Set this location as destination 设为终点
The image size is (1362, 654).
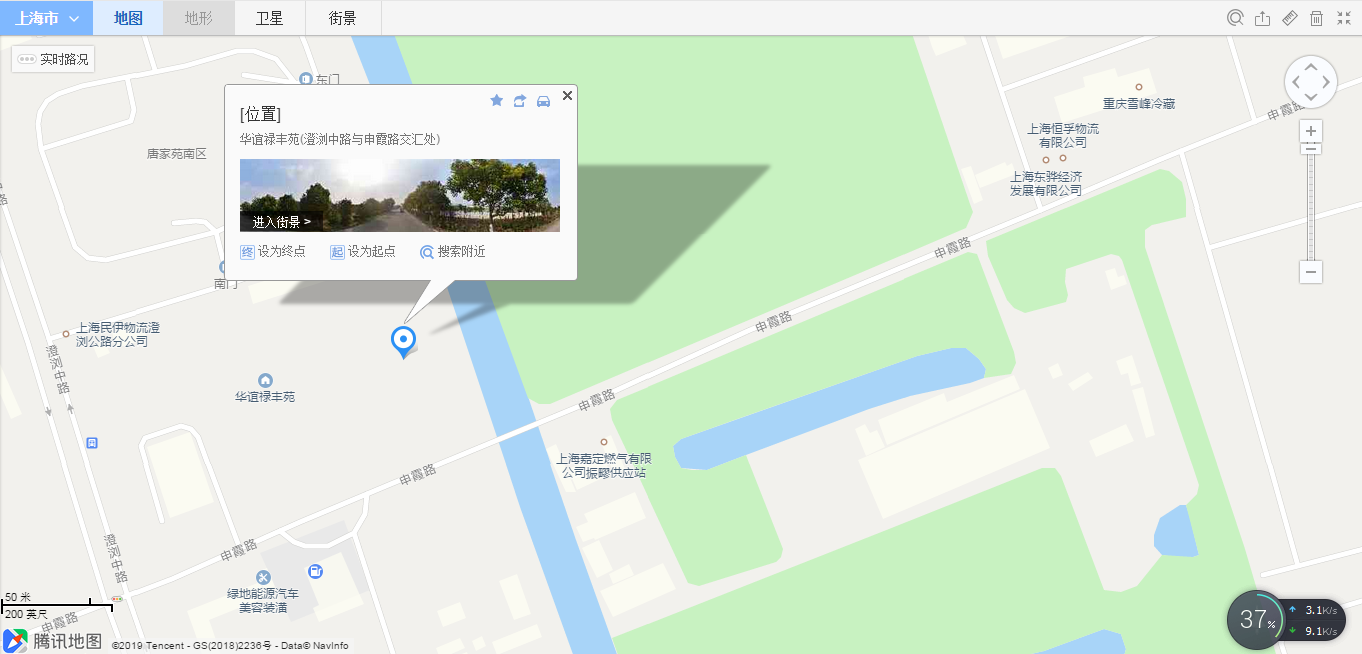click(273, 252)
